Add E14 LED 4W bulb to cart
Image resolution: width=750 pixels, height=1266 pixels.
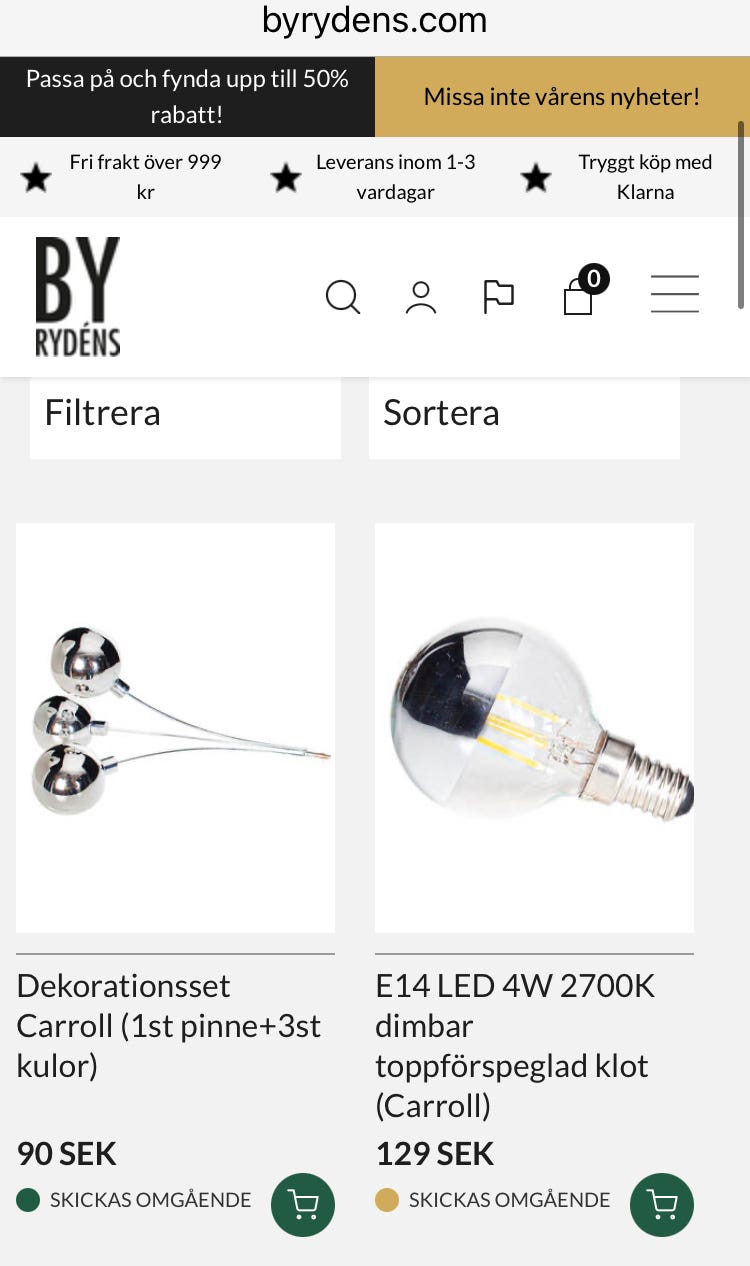point(661,1204)
